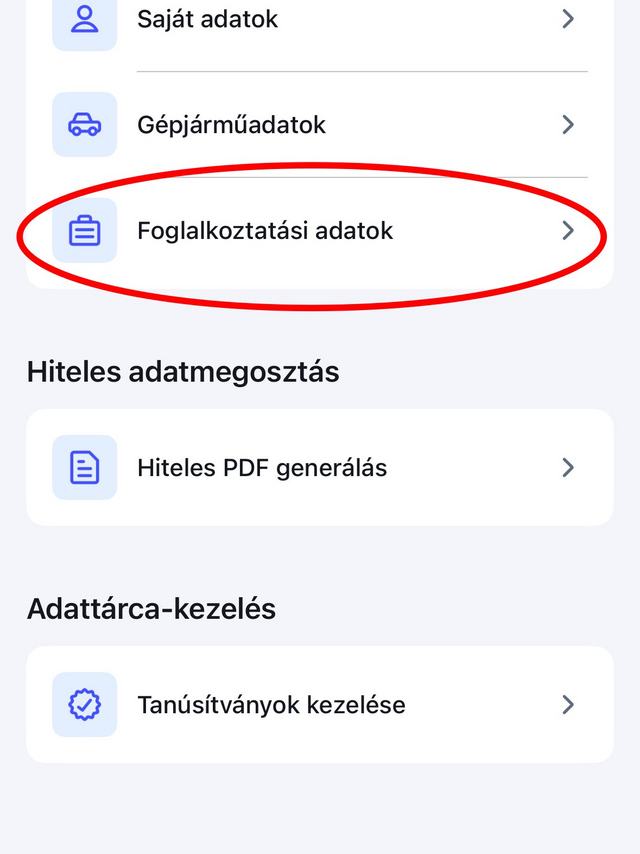Open Gépjárműadatok vehicle data
This screenshot has height=854, width=640.
320,125
